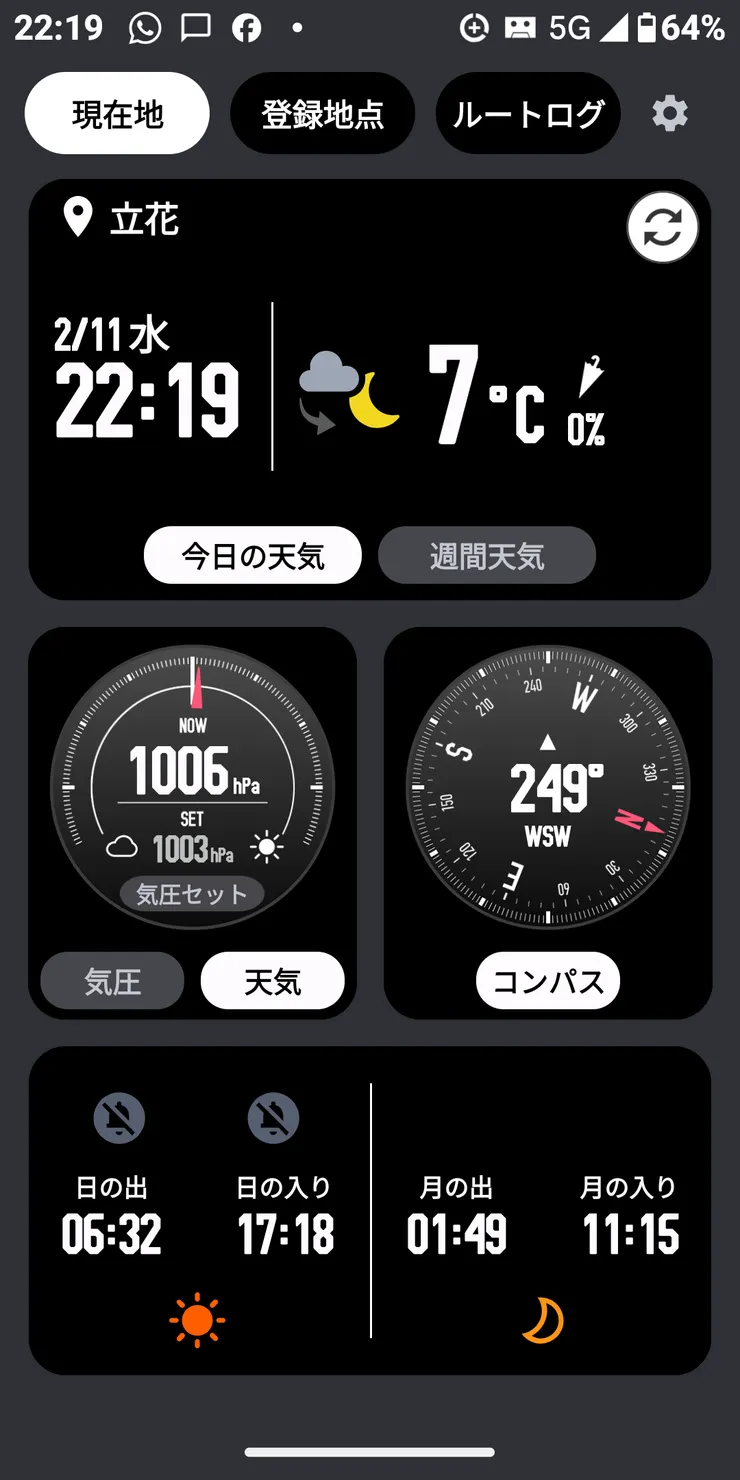Open the コンパス panel
Image resolution: width=740 pixels, height=1480 pixels.
[547, 981]
